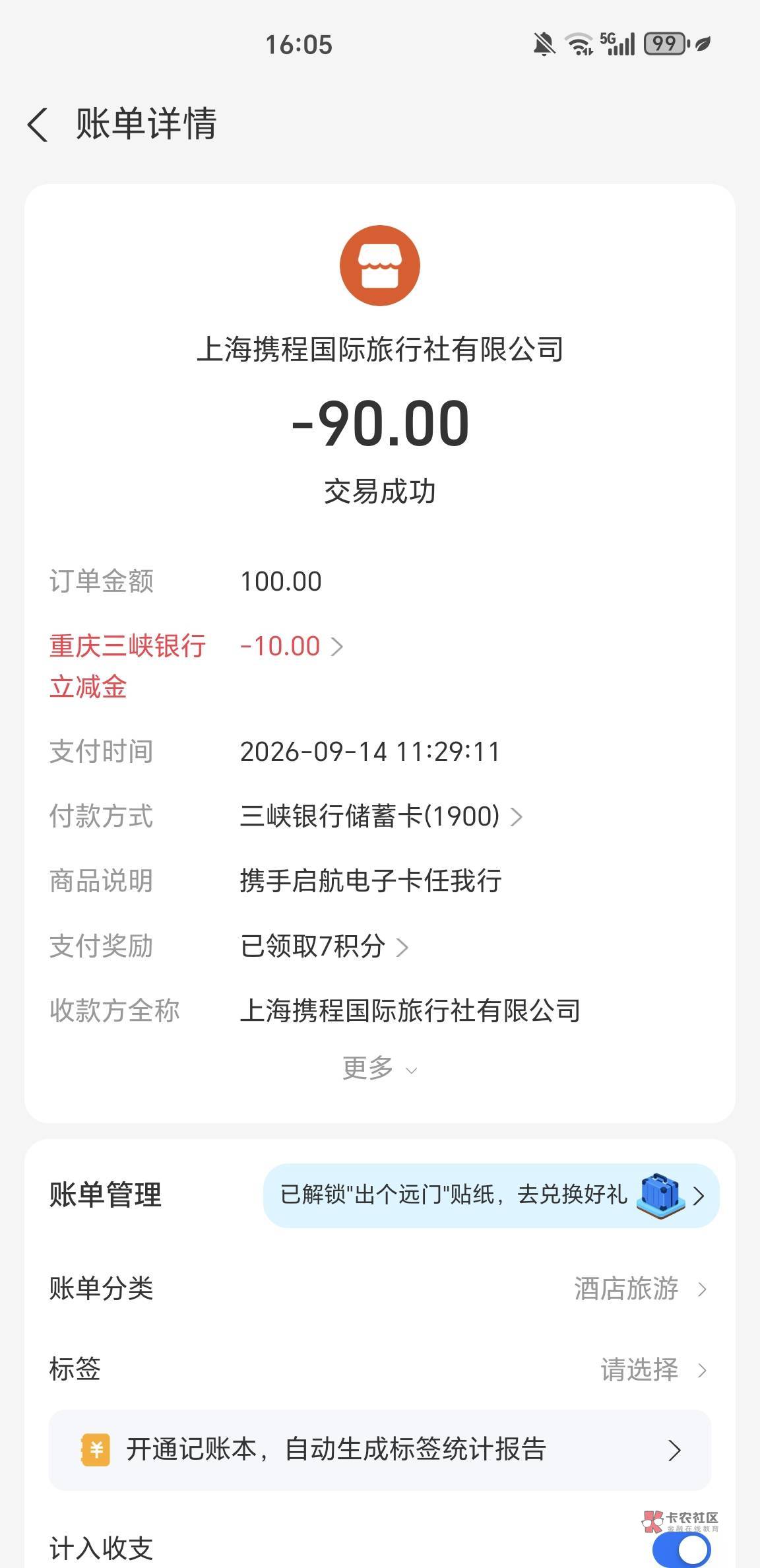View the 已领取7积分 payment reward

click(x=324, y=946)
